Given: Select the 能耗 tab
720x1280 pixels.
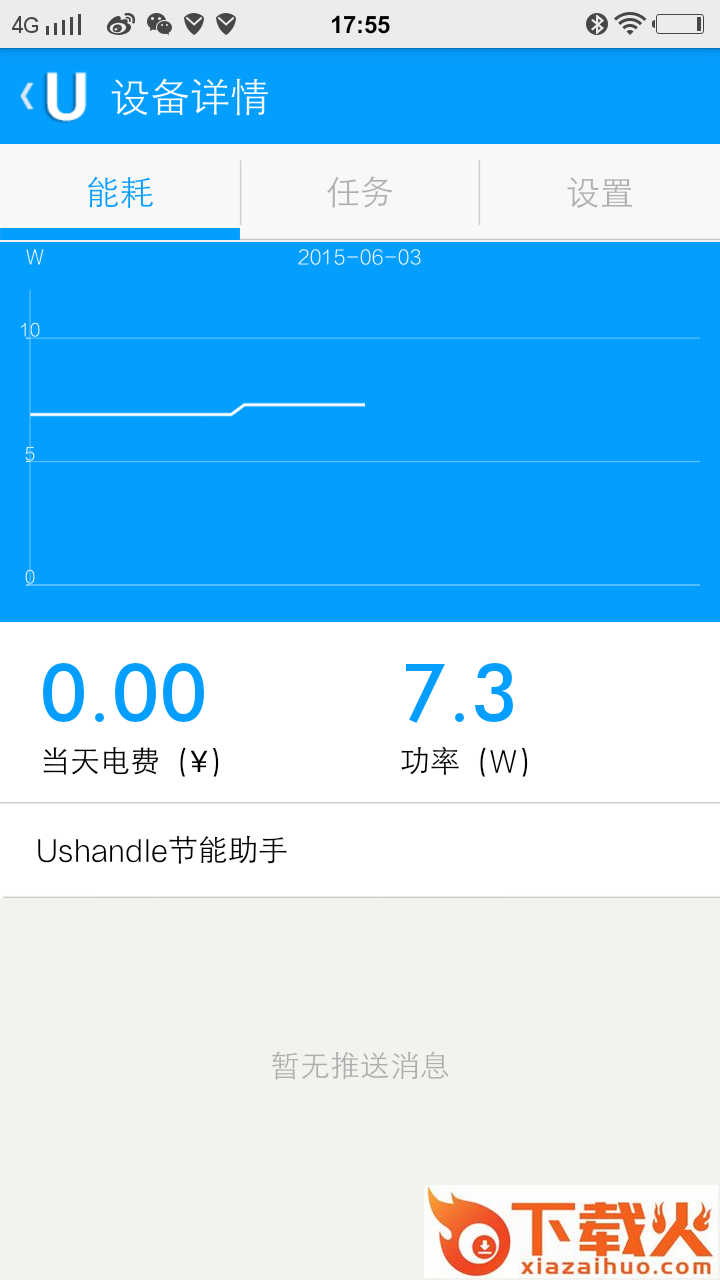Looking at the screenshot, I should 120,192.
